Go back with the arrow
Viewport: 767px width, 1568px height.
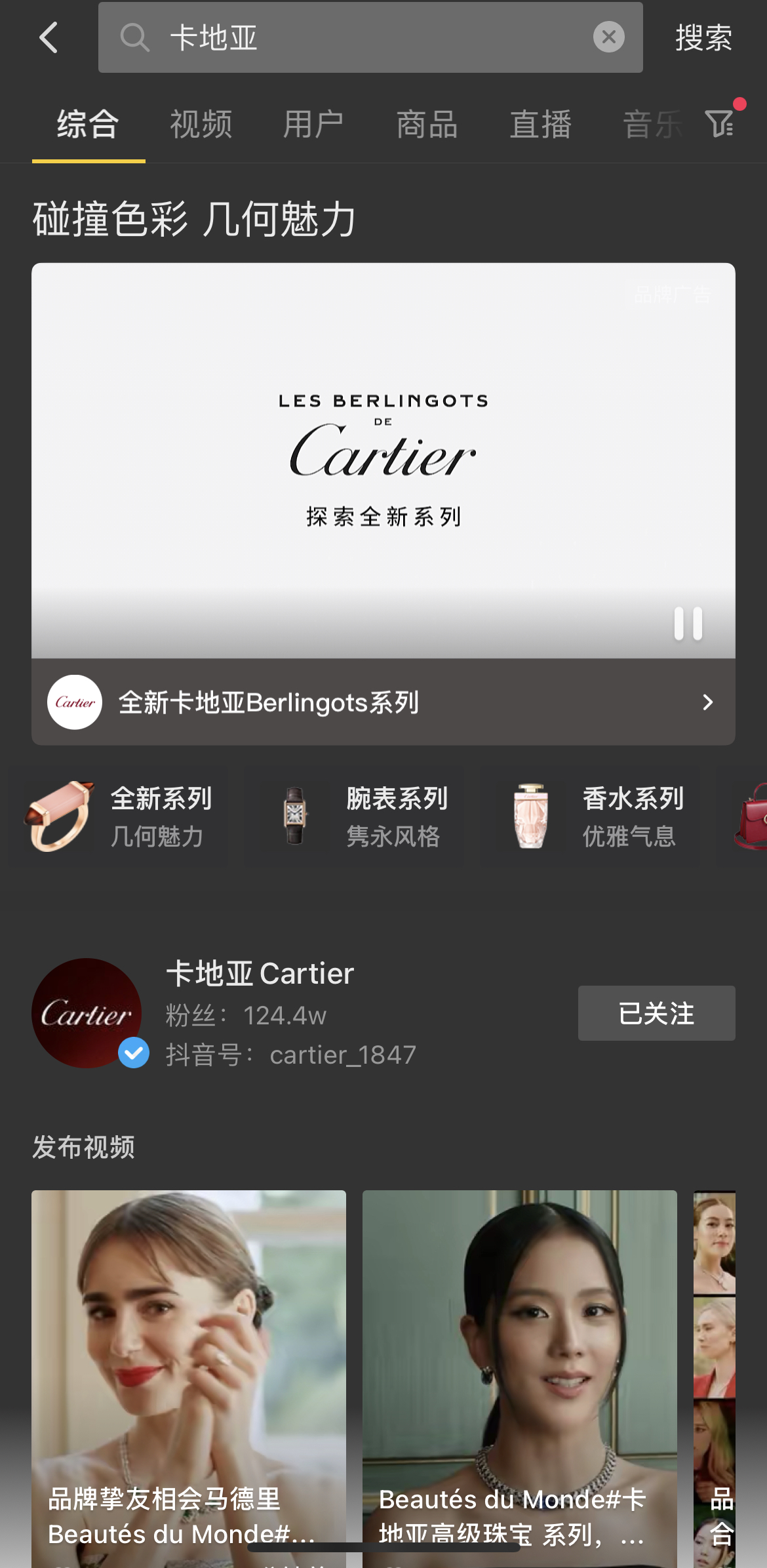coord(49,37)
